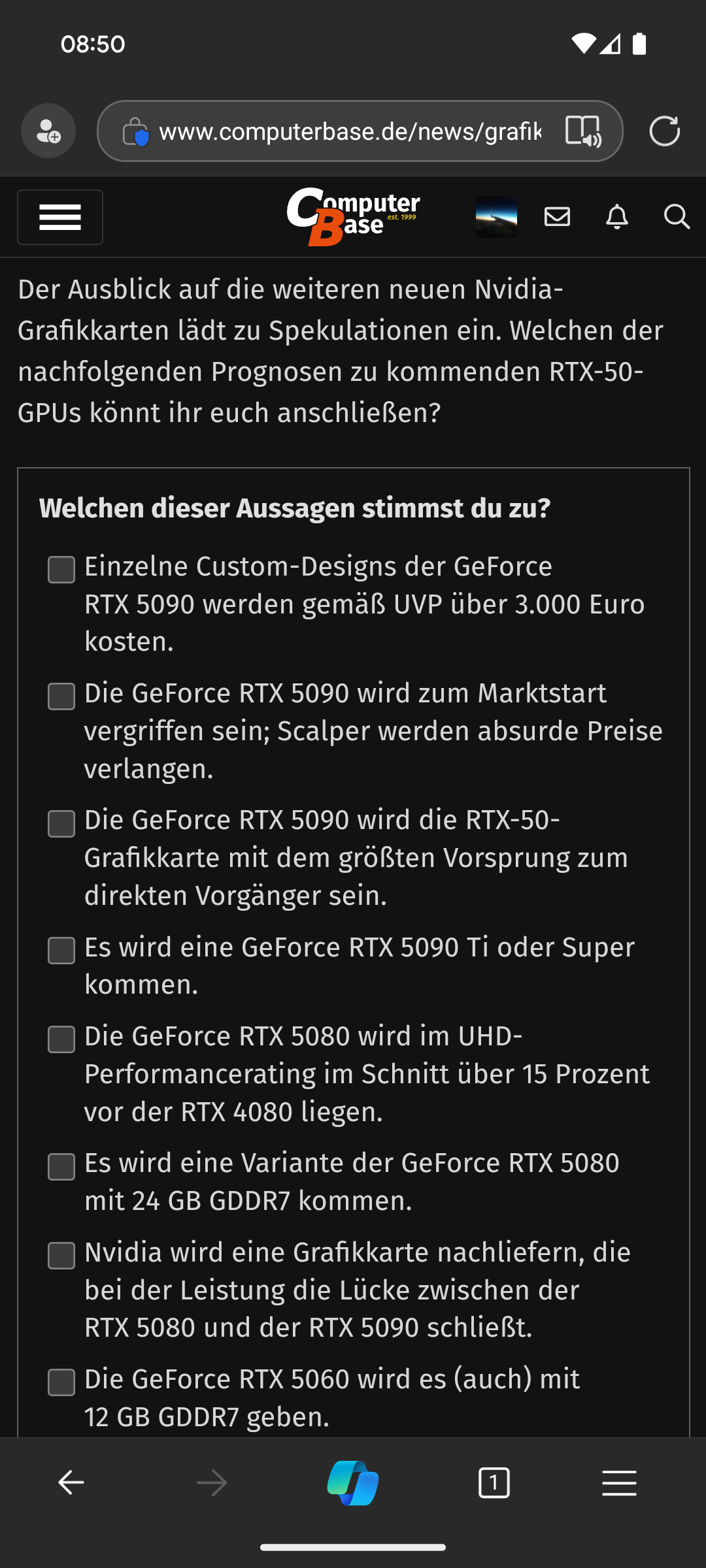Tick the größten Vorsprung zum Vorgänger option
This screenshot has height=1568, width=706.
(61, 824)
